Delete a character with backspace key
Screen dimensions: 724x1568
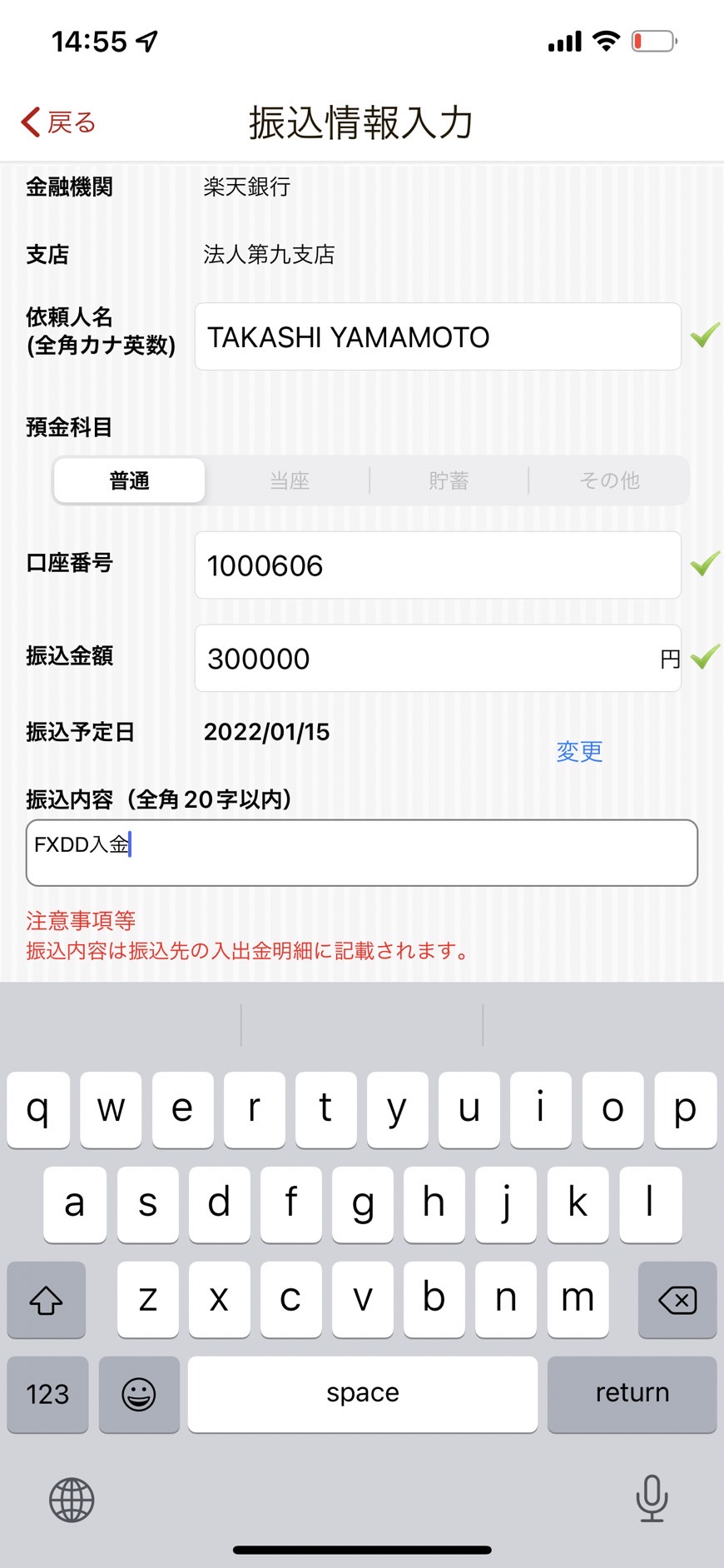[x=677, y=1299]
